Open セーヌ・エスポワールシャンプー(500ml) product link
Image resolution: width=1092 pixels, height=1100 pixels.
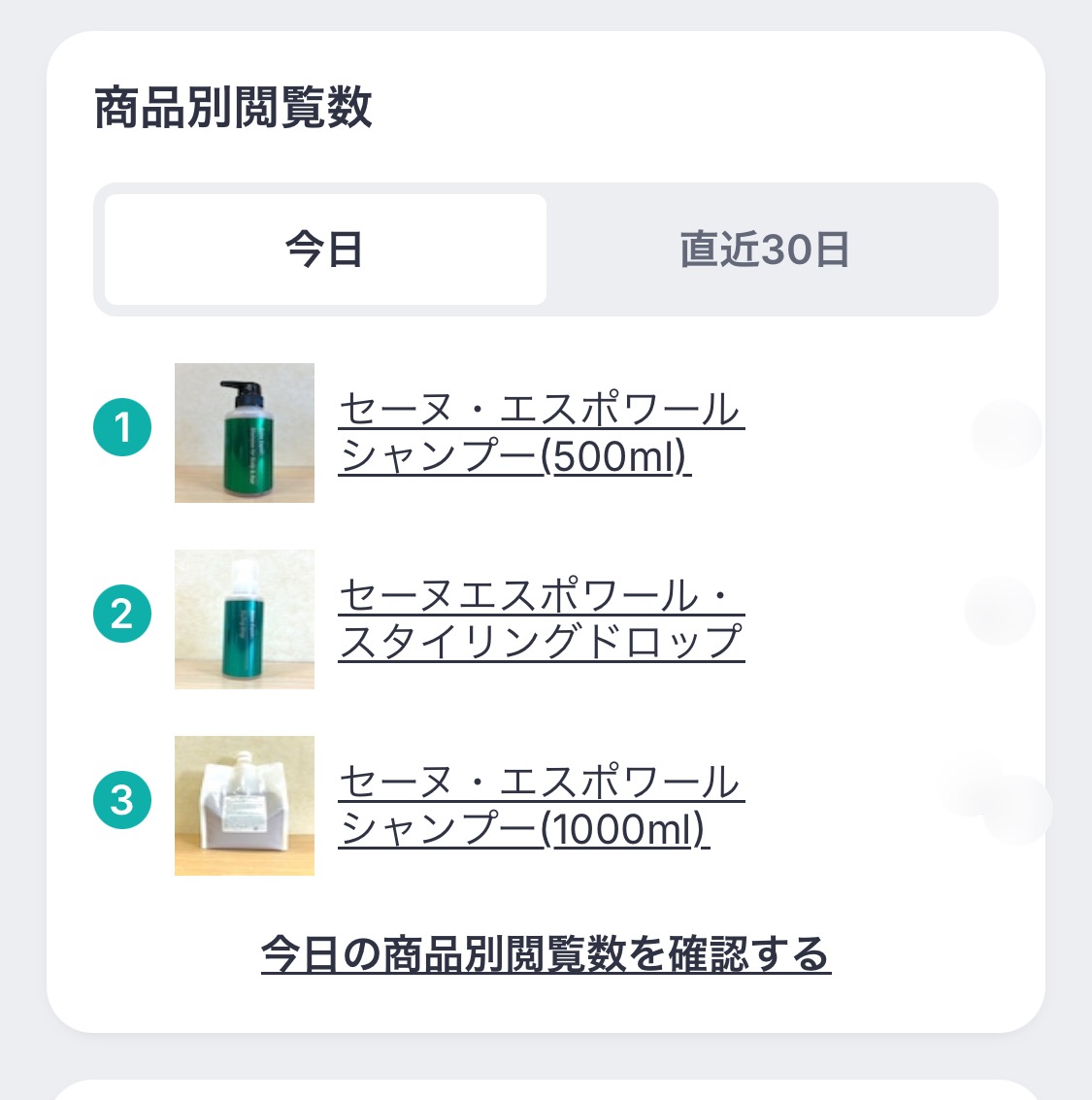pyautogui.click(x=540, y=432)
